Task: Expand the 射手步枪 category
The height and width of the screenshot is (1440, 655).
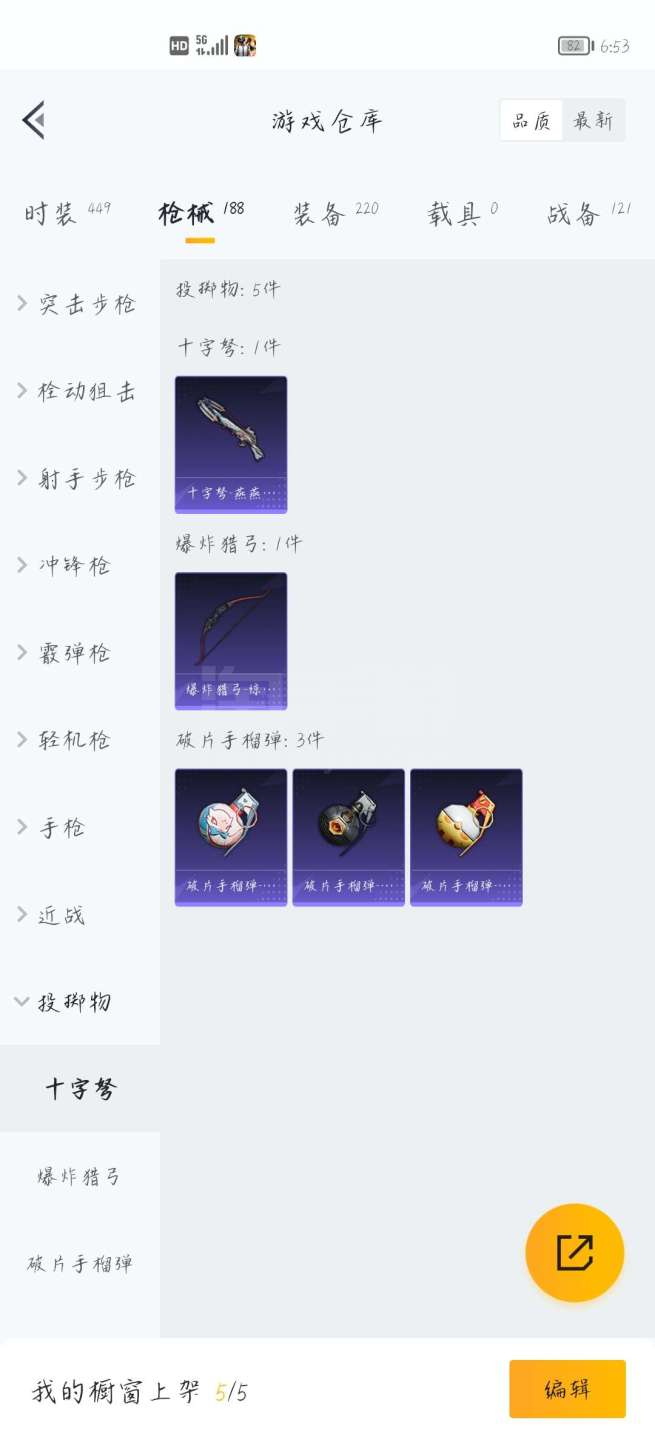Action: point(78,478)
